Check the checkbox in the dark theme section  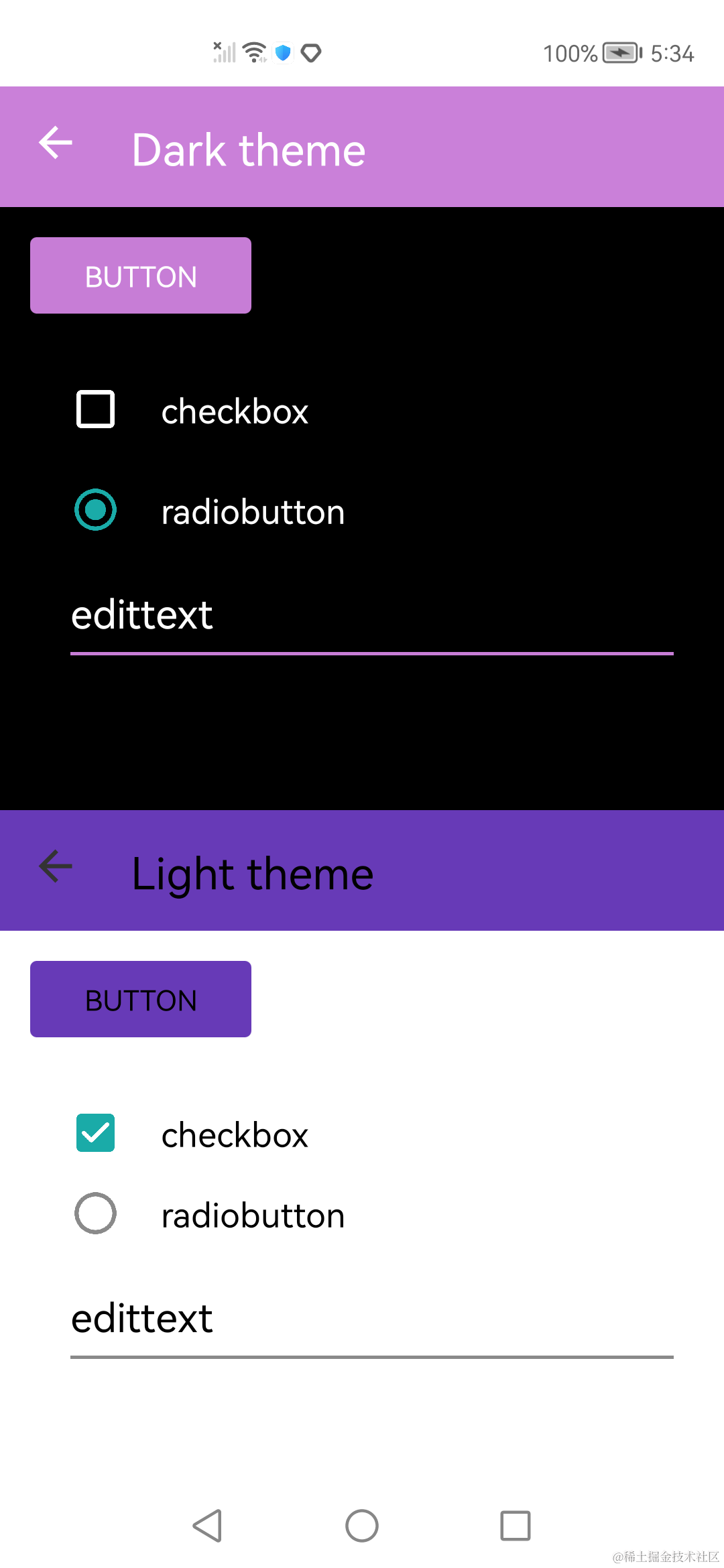click(x=96, y=409)
